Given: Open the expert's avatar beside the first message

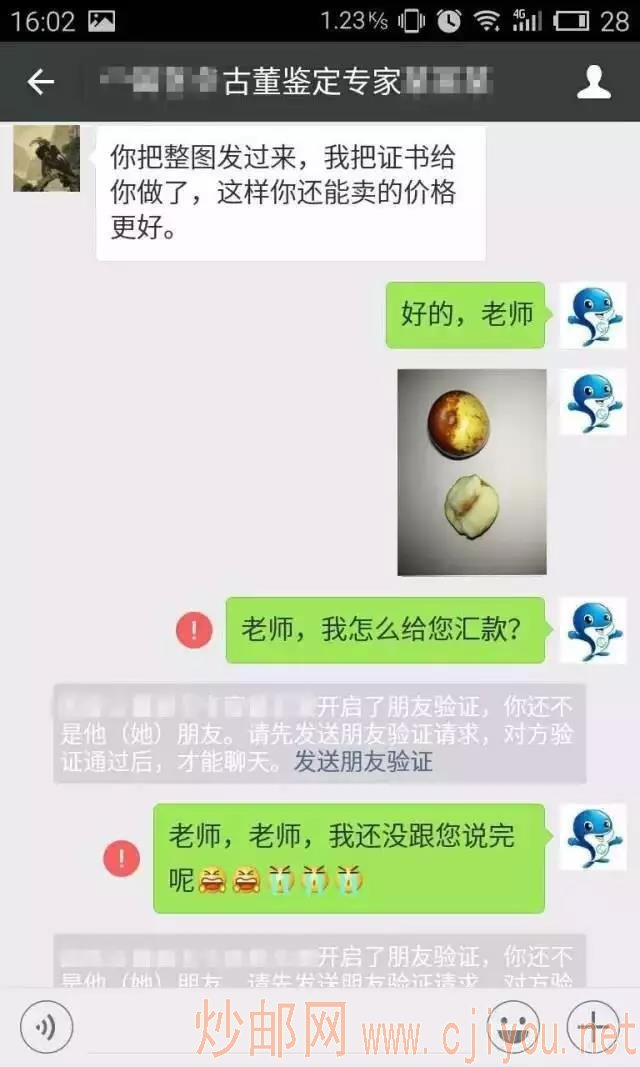Looking at the screenshot, I should [46, 158].
